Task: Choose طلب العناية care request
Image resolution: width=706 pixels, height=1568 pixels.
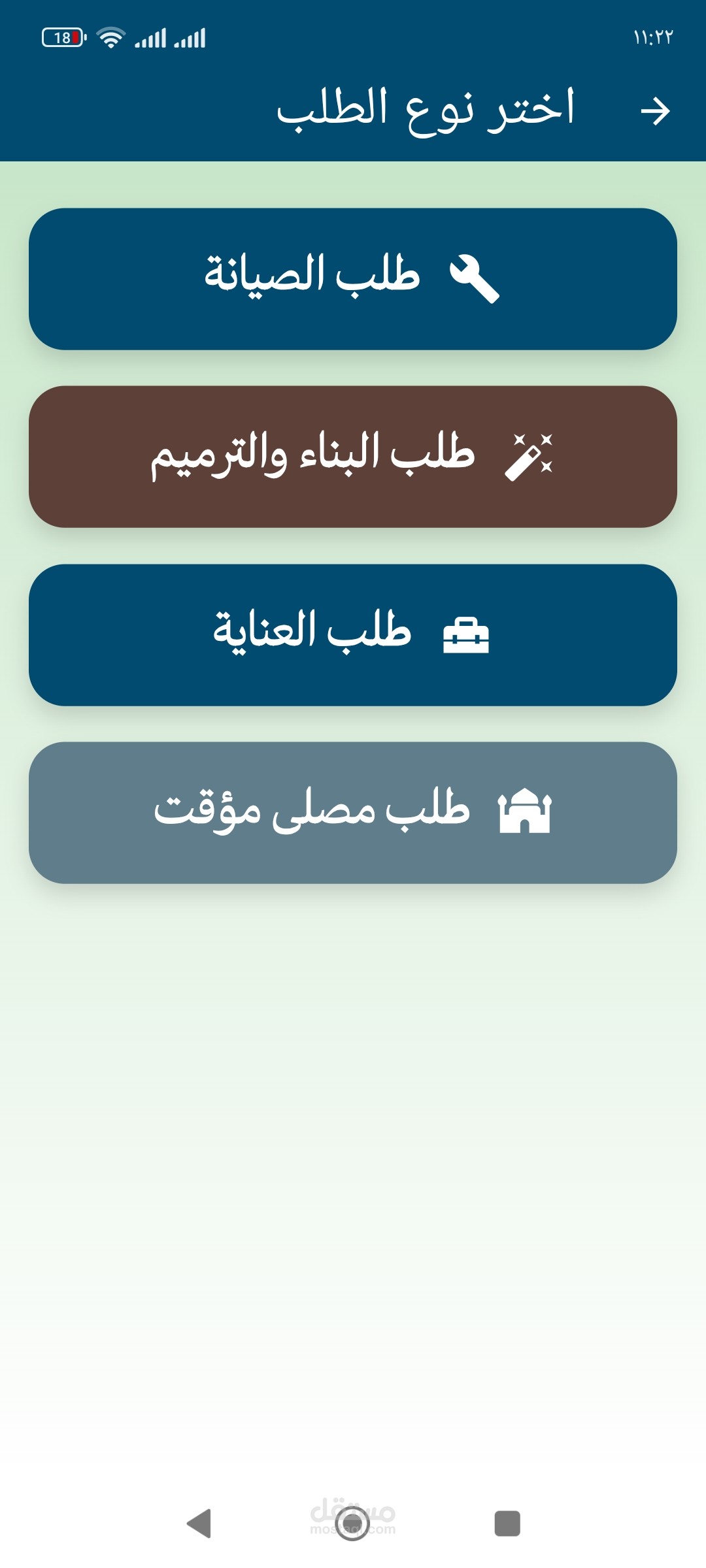Action: click(353, 635)
